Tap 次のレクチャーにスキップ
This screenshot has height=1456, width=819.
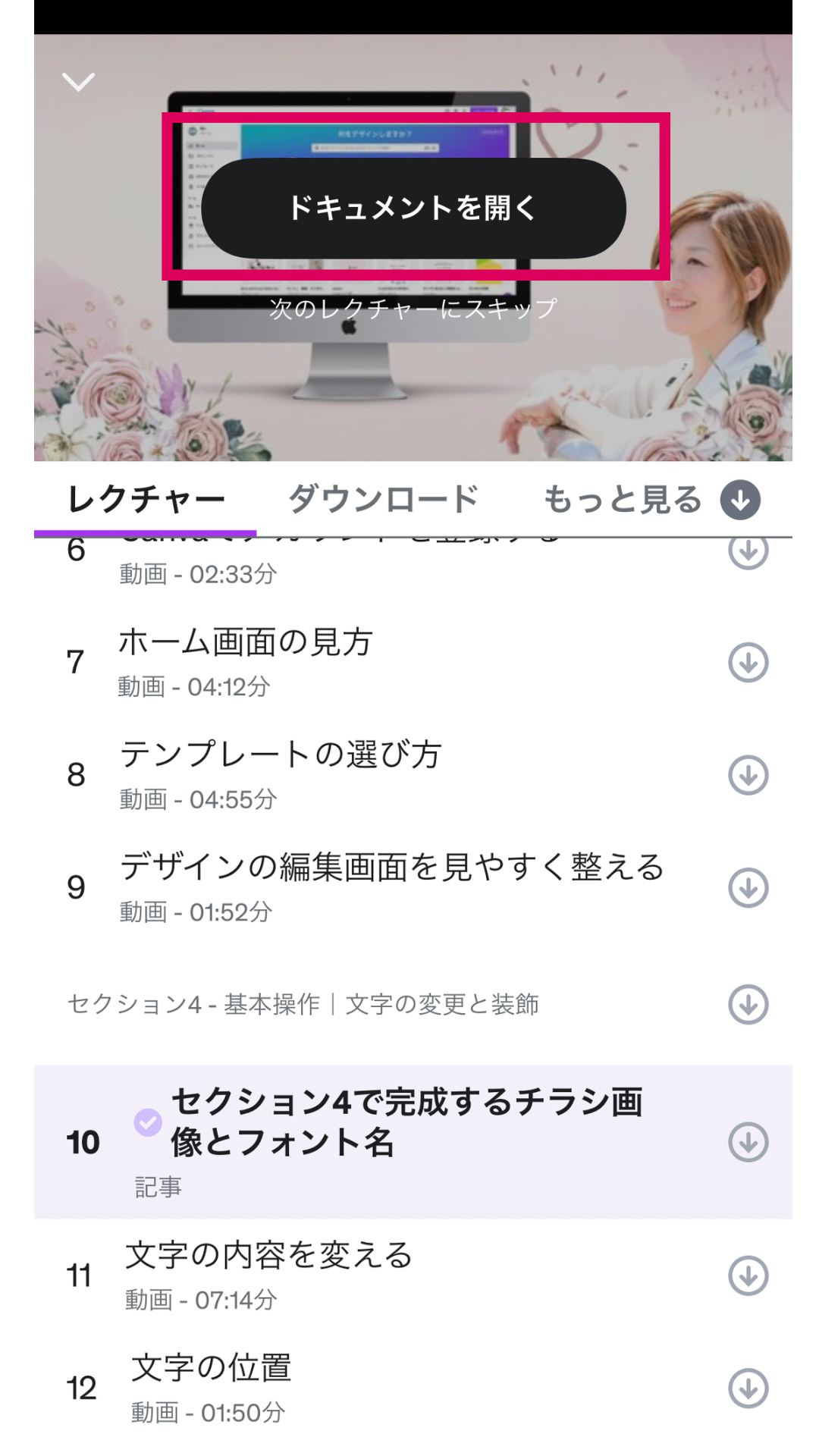coord(413,309)
